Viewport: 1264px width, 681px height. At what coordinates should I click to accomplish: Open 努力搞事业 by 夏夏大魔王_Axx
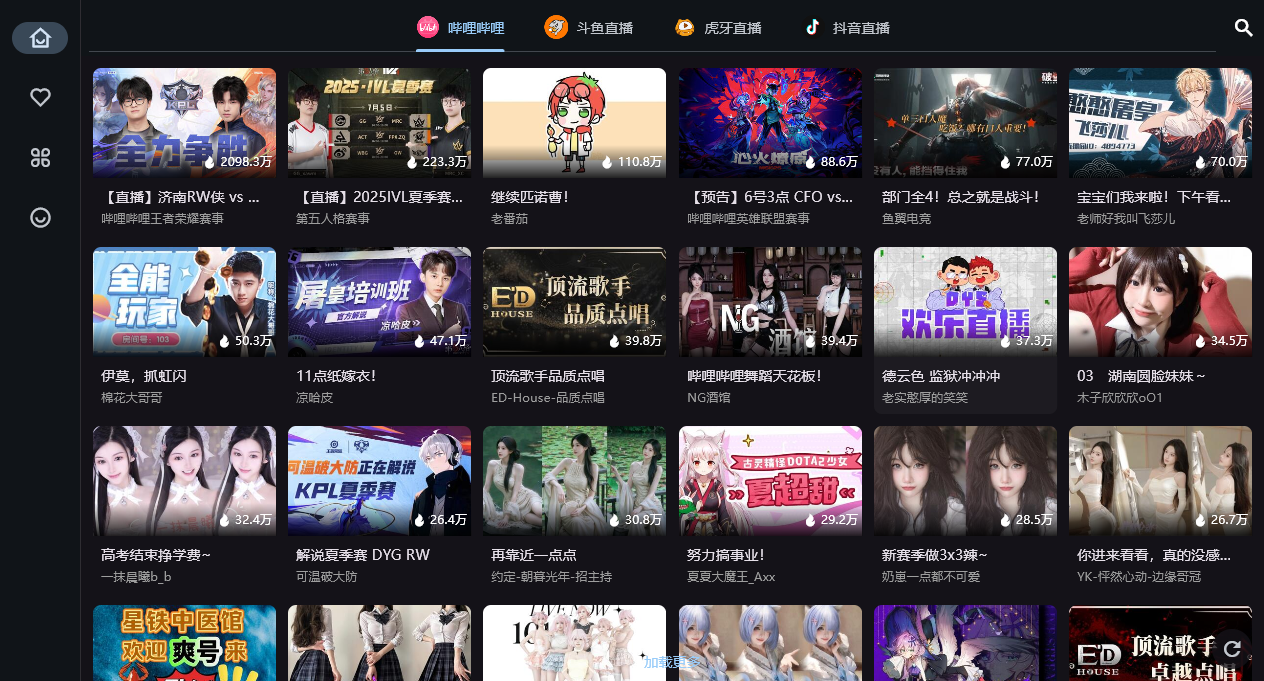coord(769,481)
